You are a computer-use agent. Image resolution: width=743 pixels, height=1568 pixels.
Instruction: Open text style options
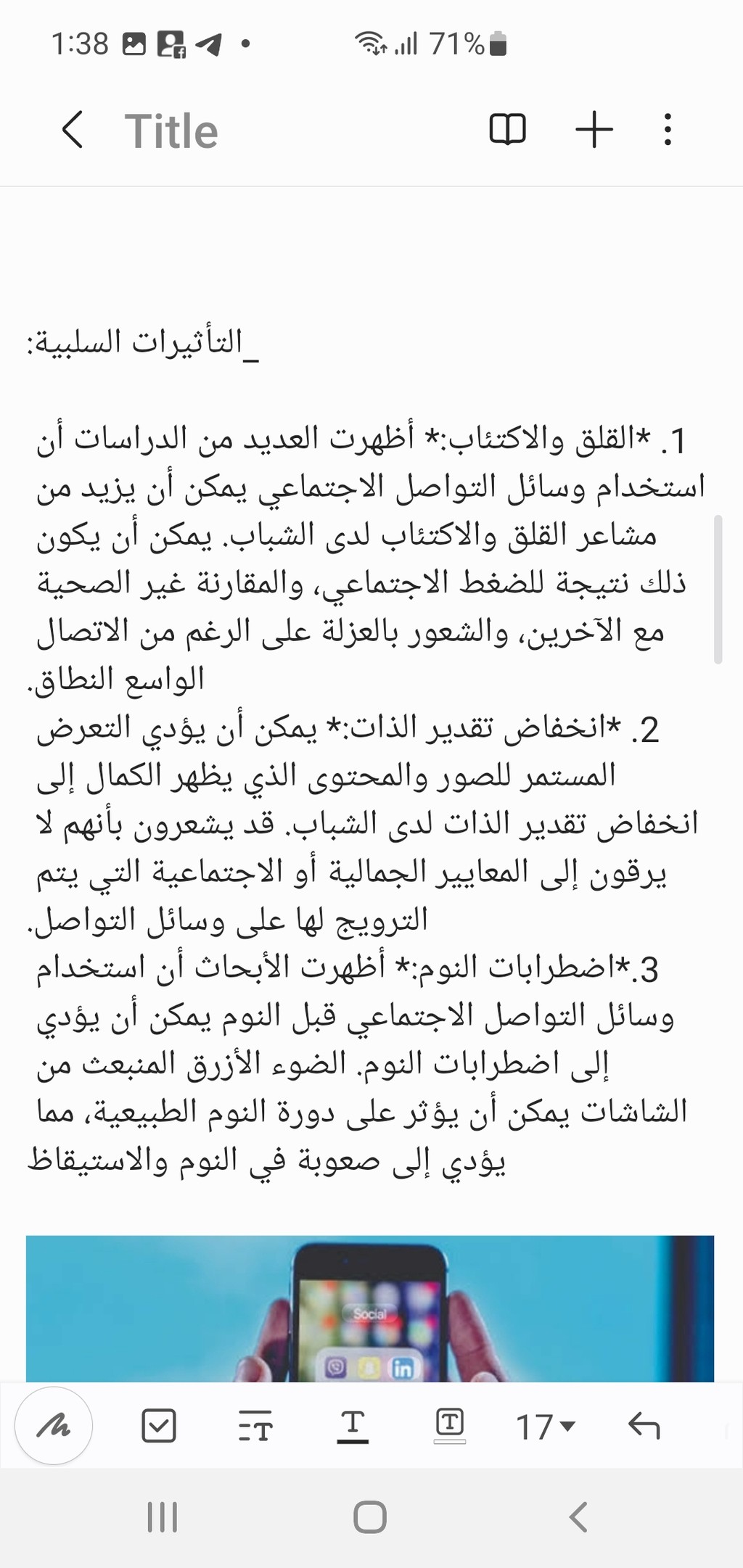point(255,1427)
